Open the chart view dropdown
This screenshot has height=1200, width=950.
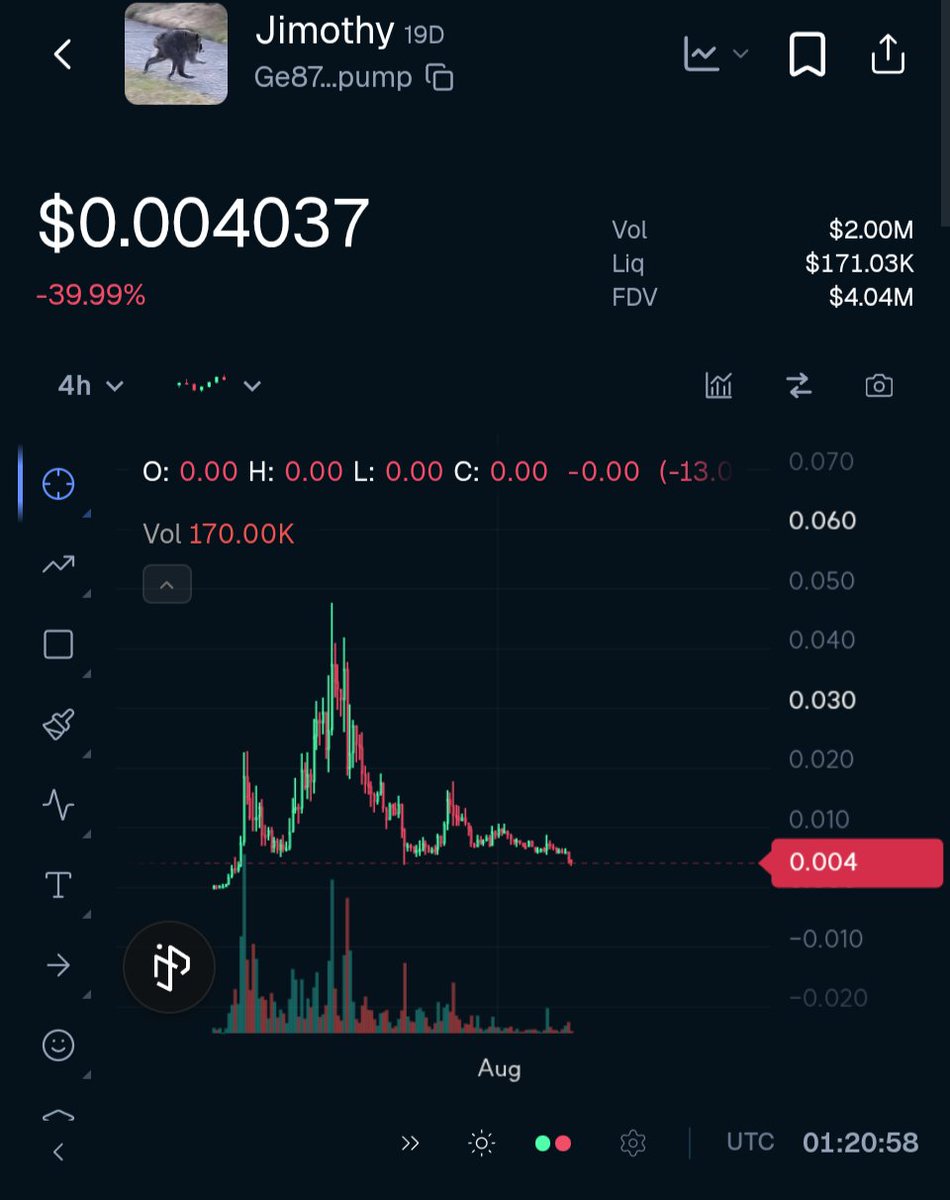point(715,54)
